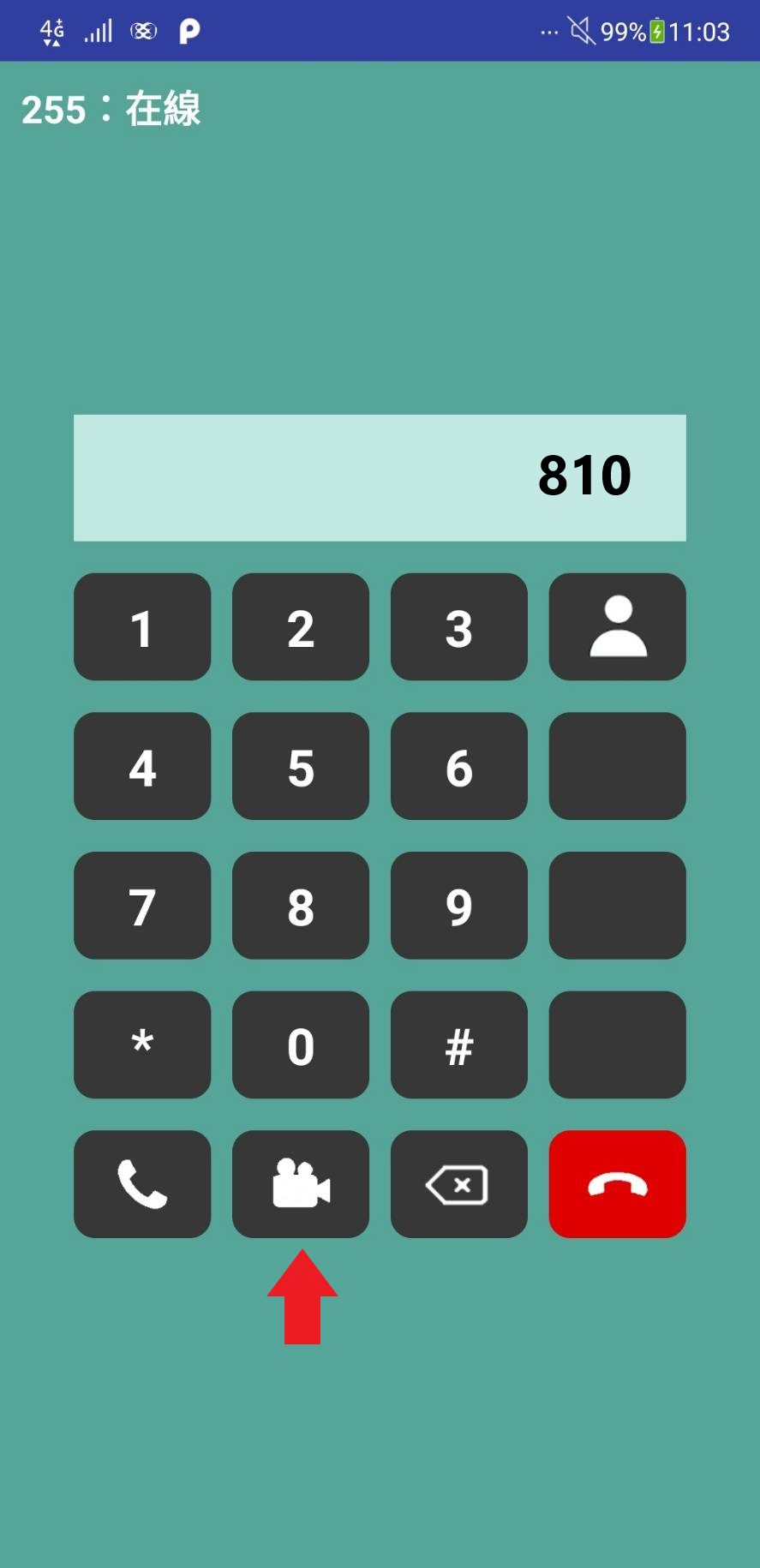Tap digit 9 on the dial pad
The height and width of the screenshot is (1568, 760).
459,905
